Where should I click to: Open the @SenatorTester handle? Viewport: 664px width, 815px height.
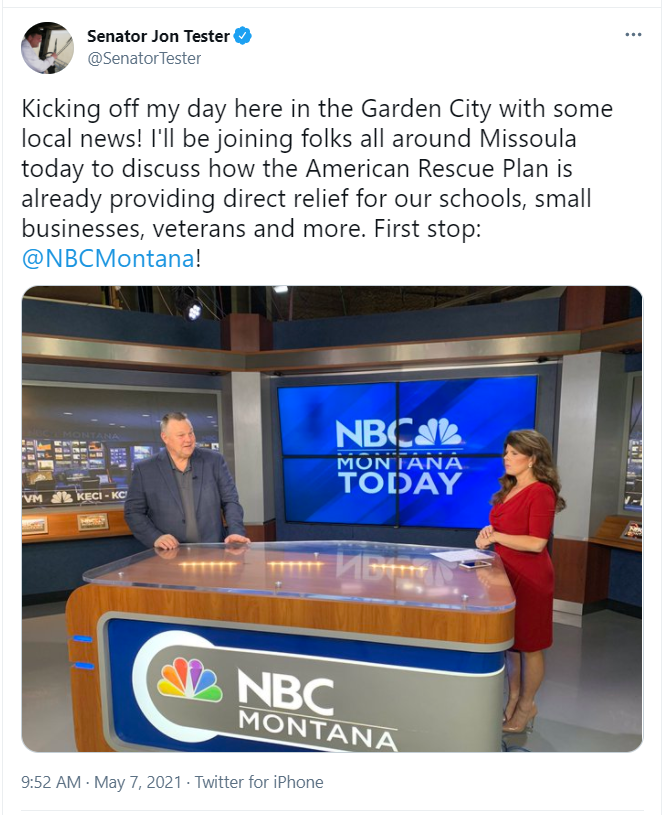tap(144, 59)
